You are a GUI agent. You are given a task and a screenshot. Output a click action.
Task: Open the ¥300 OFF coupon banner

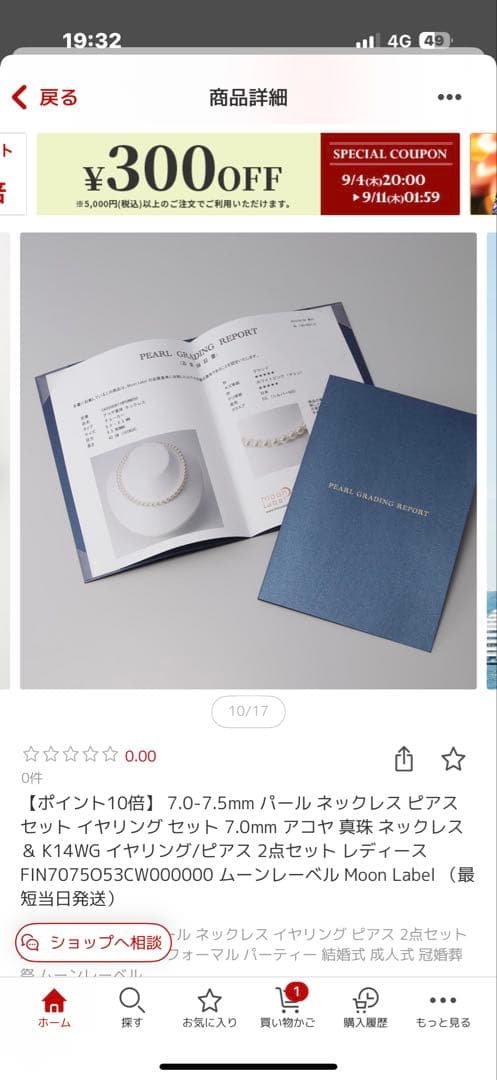pyautogui.click(x=248, y=174)
